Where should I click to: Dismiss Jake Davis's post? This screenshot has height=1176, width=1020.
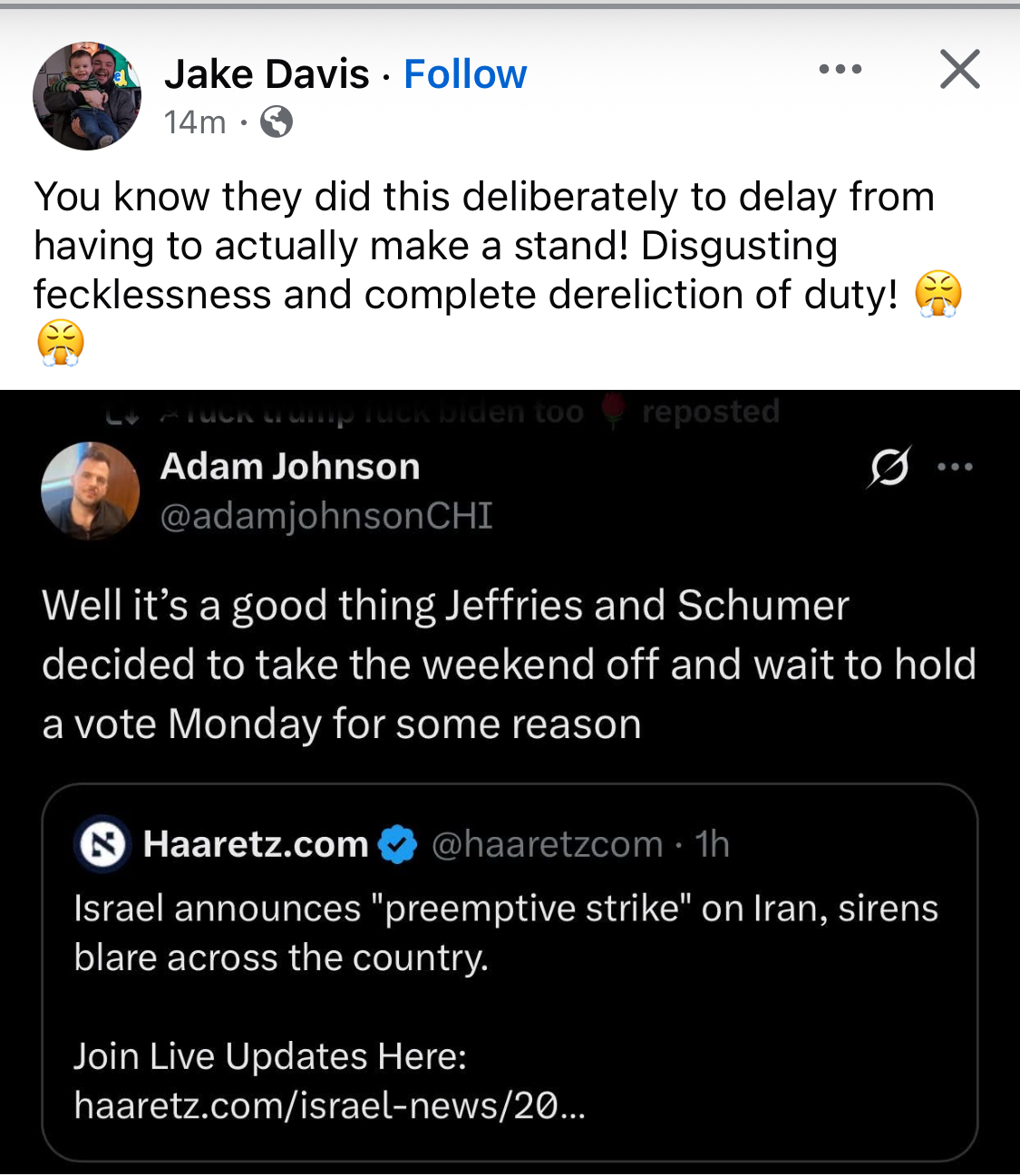(x=959, y=70)
